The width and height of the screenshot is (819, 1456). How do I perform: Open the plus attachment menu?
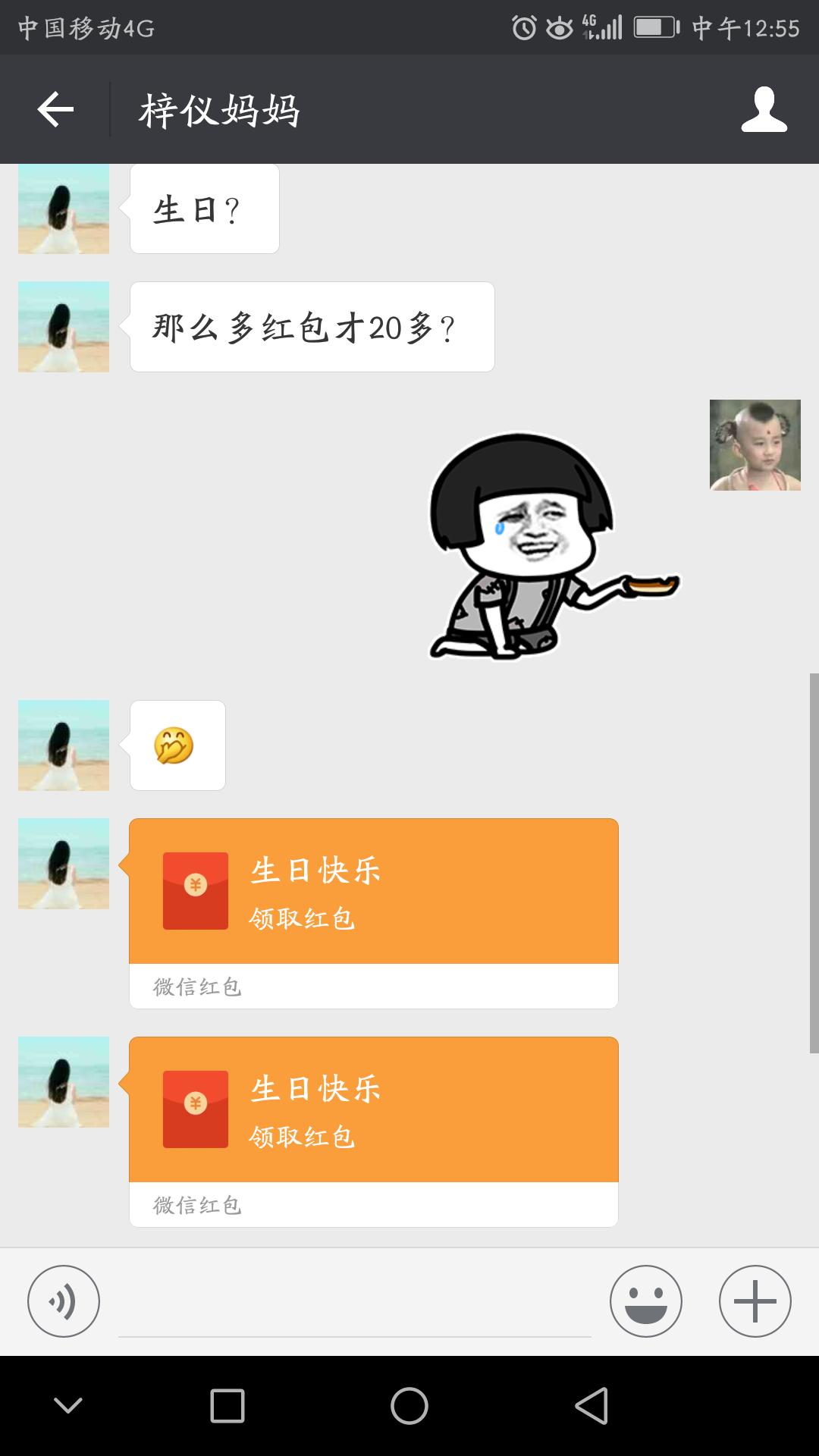pyautogui.click(x=755, y=1301)
